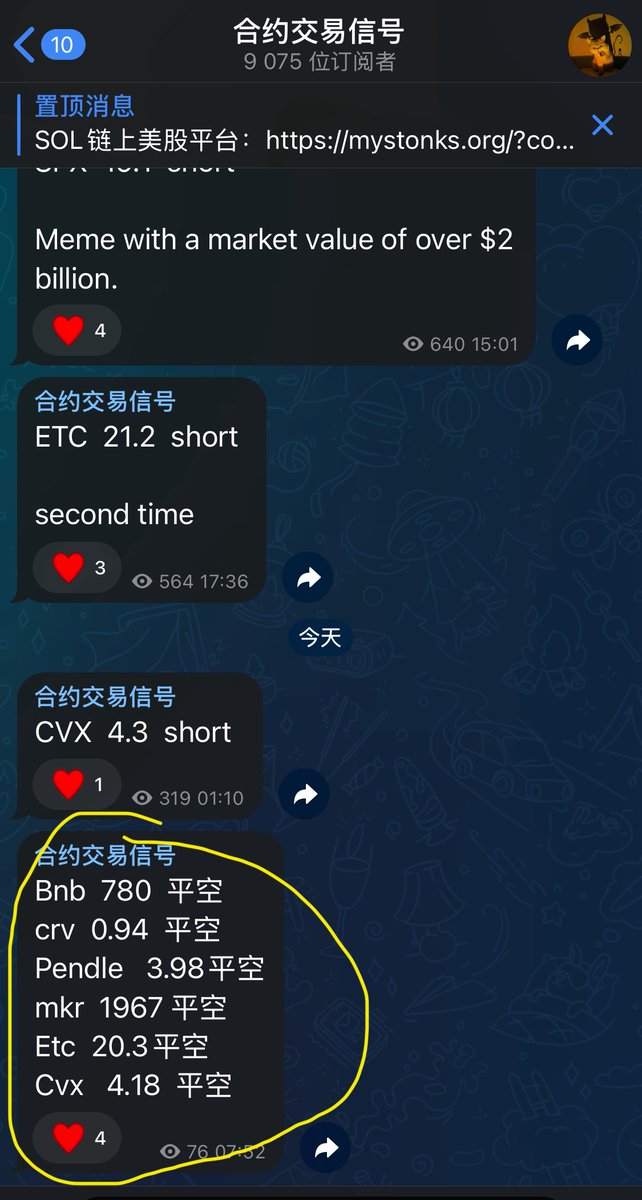Share the CVX 4.3 short message
The image size is (642, 1200).
pos(305,794)
